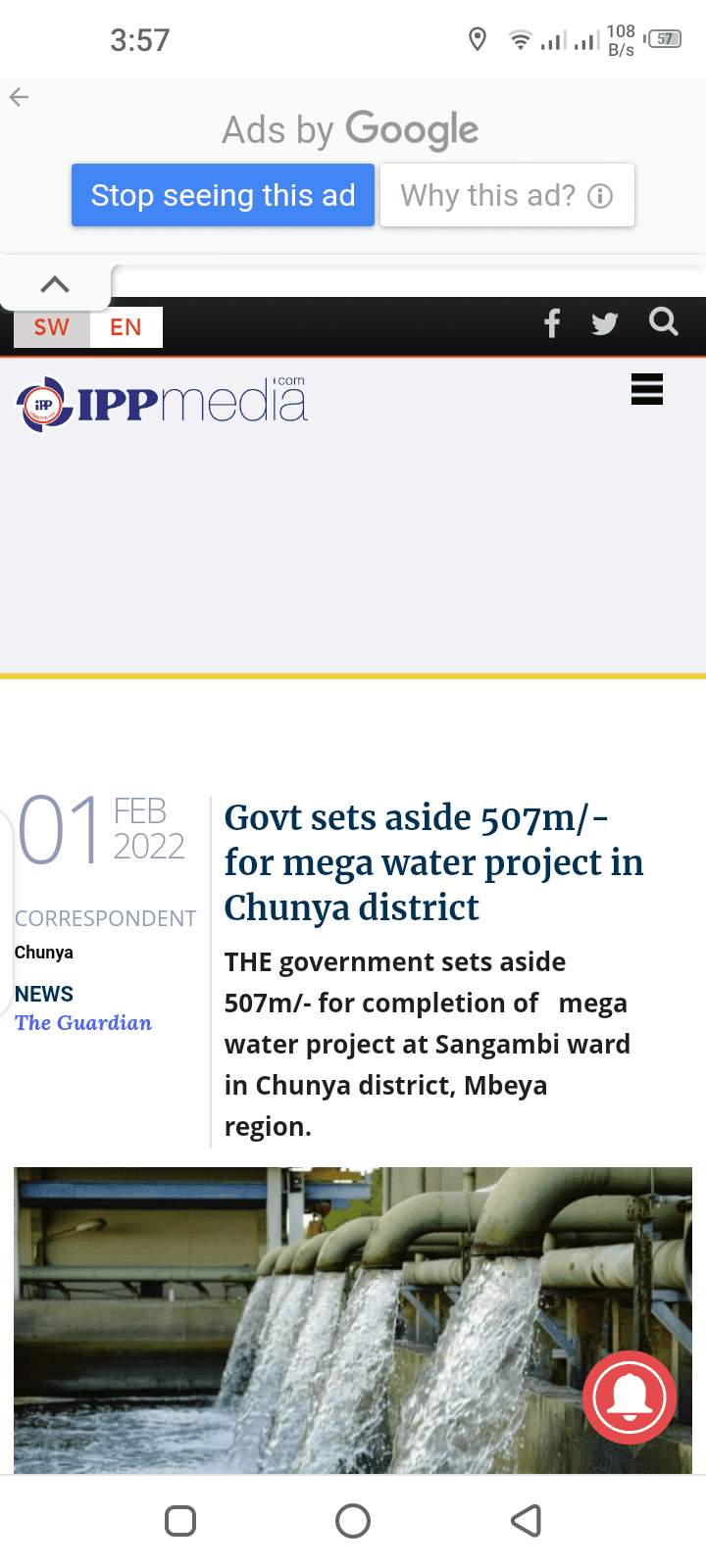Open the Twitter page icon
The width and height of the screenshot is (706, 1568).
(x=605, y=323)
